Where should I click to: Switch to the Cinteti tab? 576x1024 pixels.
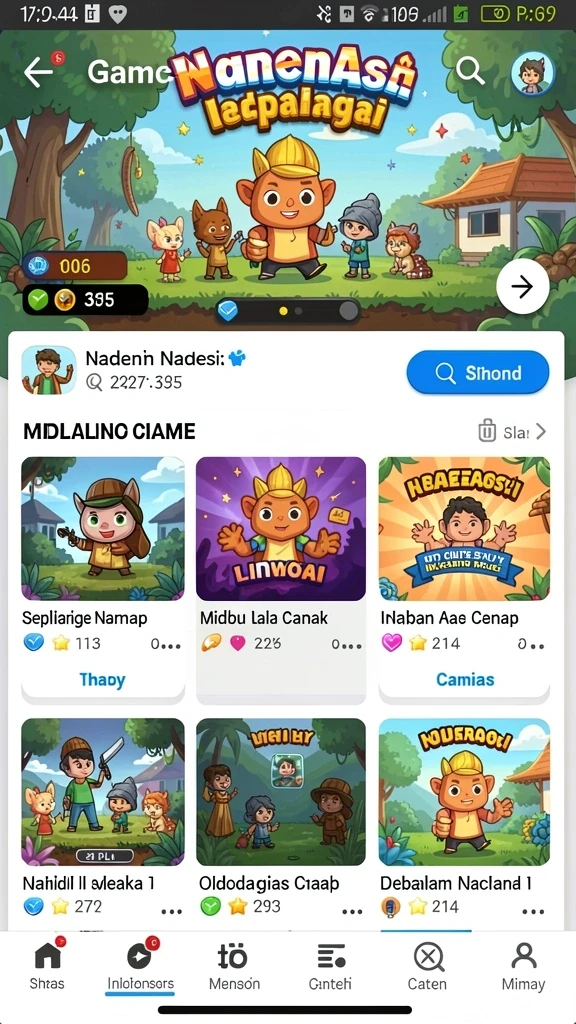tap(330, 967)
